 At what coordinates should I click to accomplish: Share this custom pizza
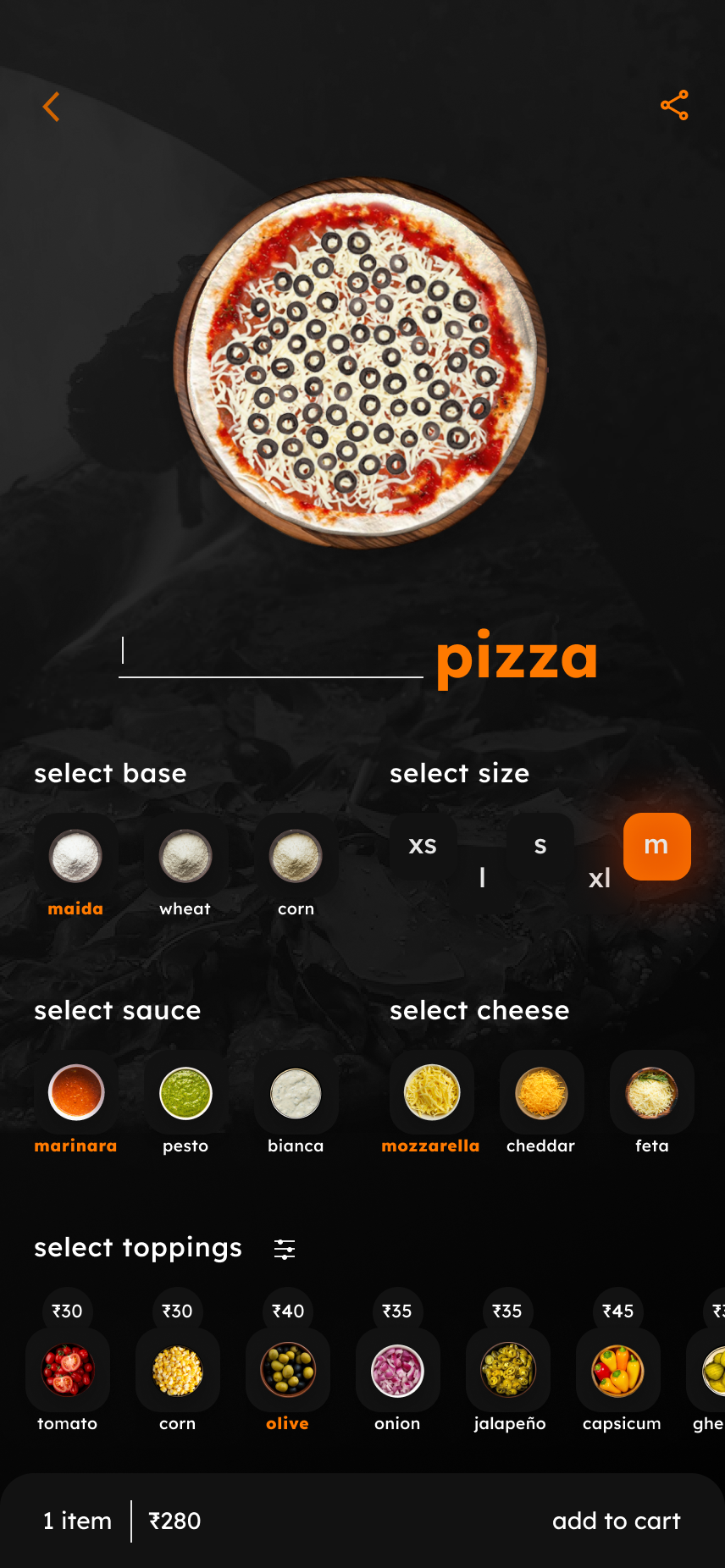(x=674, y=105)
